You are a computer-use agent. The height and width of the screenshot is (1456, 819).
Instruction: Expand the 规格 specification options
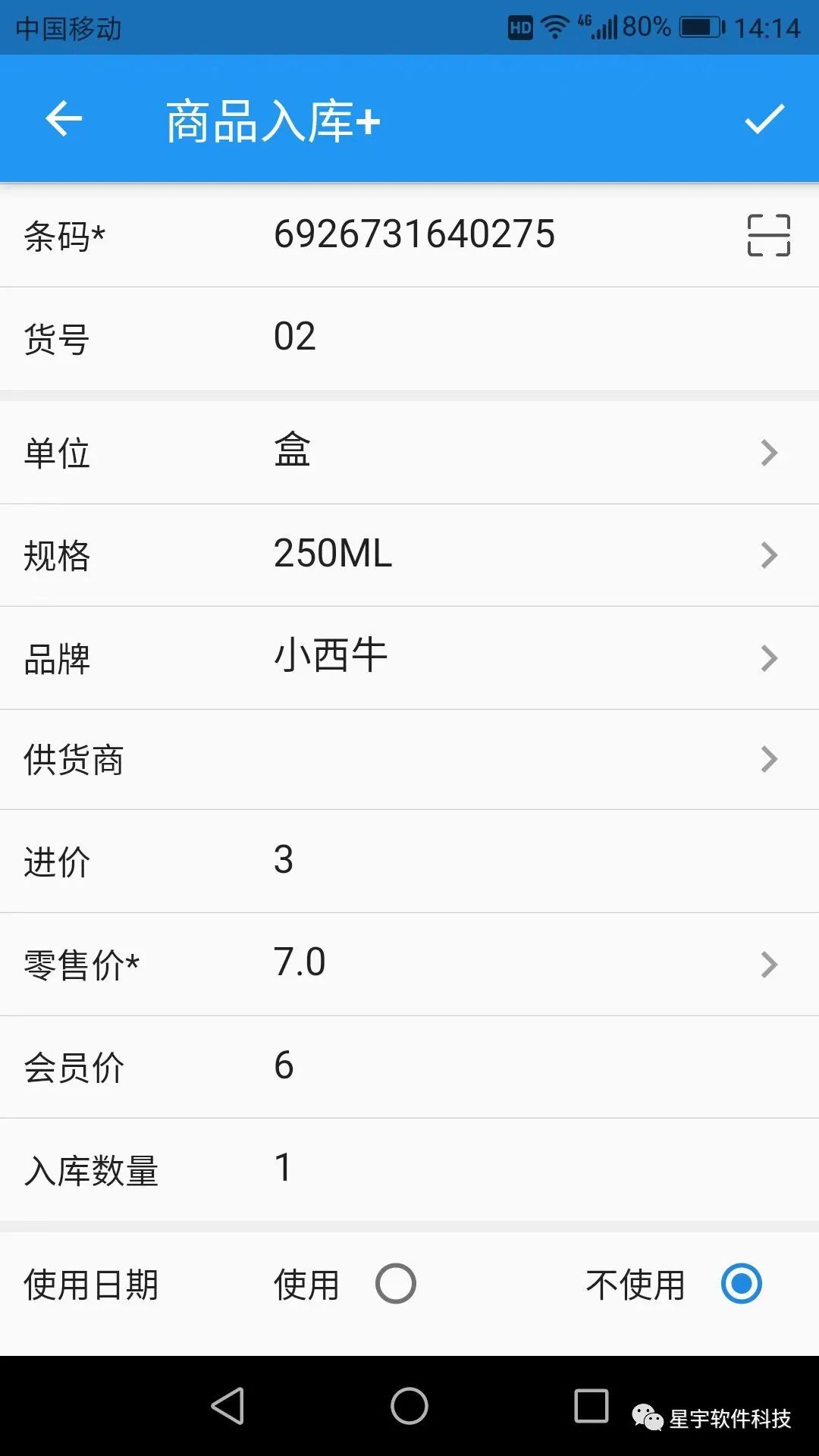(x=409, y=555)
